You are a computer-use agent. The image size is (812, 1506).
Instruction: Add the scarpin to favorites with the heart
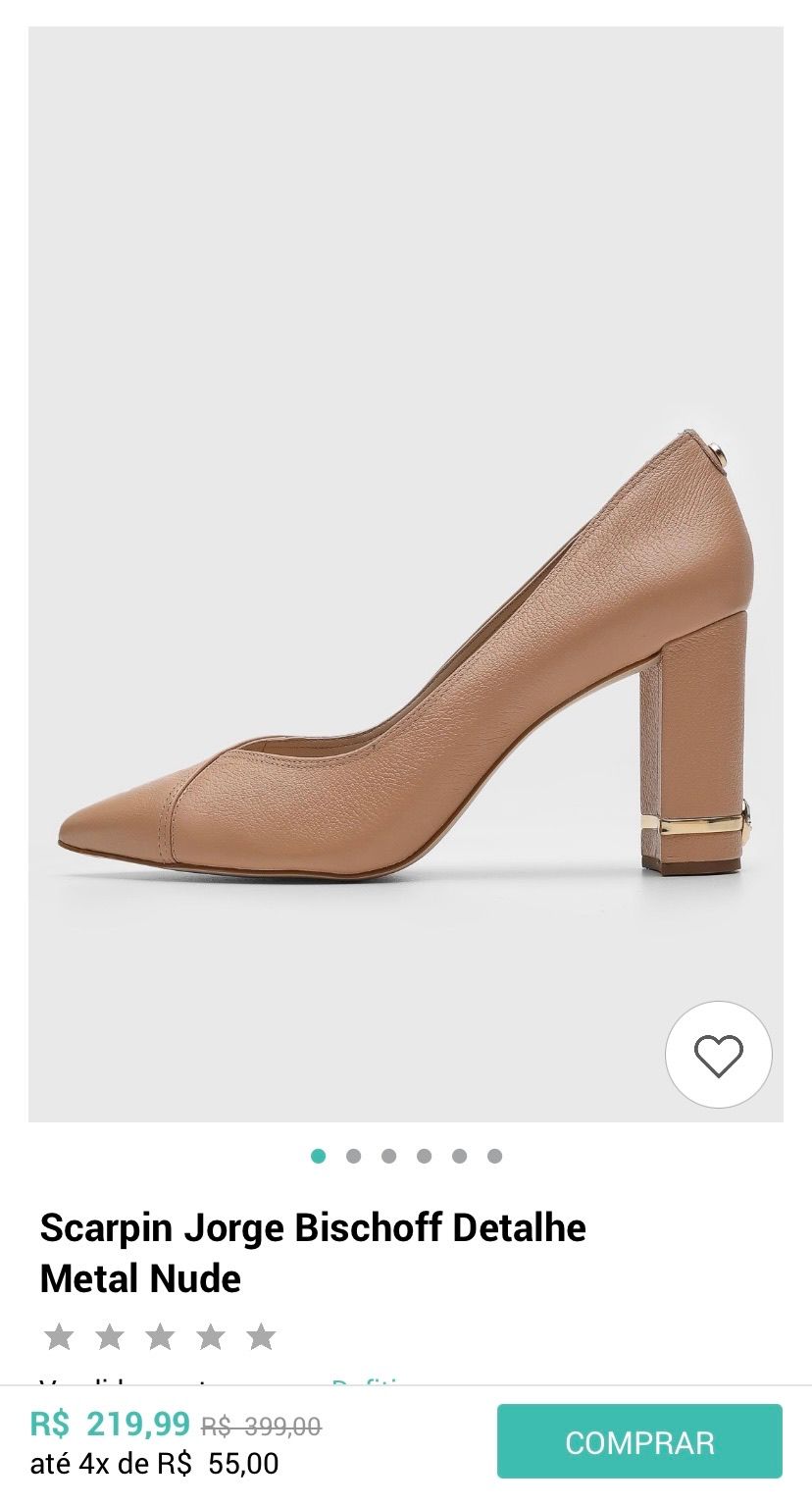click(718, 1055)
